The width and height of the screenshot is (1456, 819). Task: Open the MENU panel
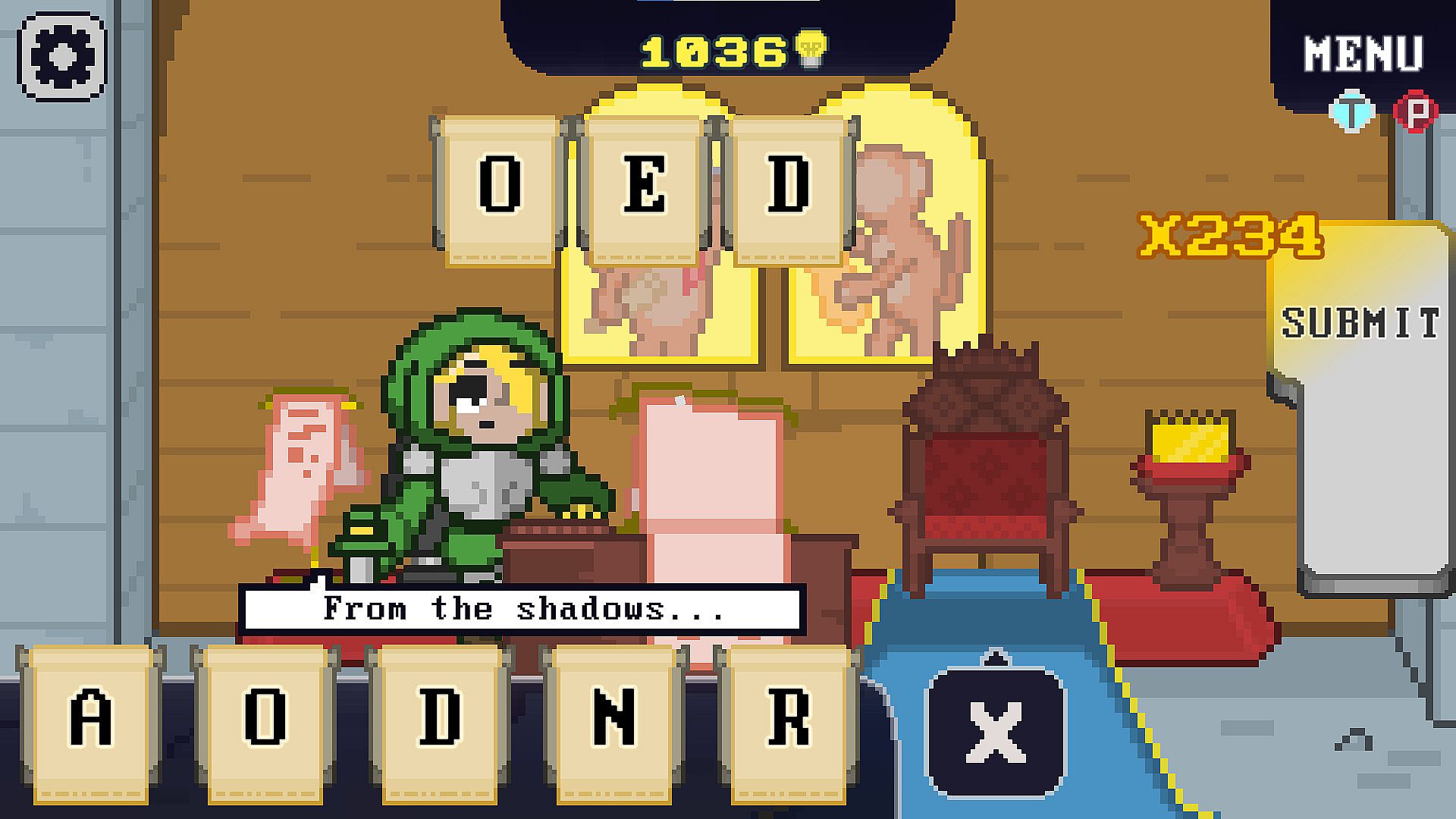[1363, 55]
